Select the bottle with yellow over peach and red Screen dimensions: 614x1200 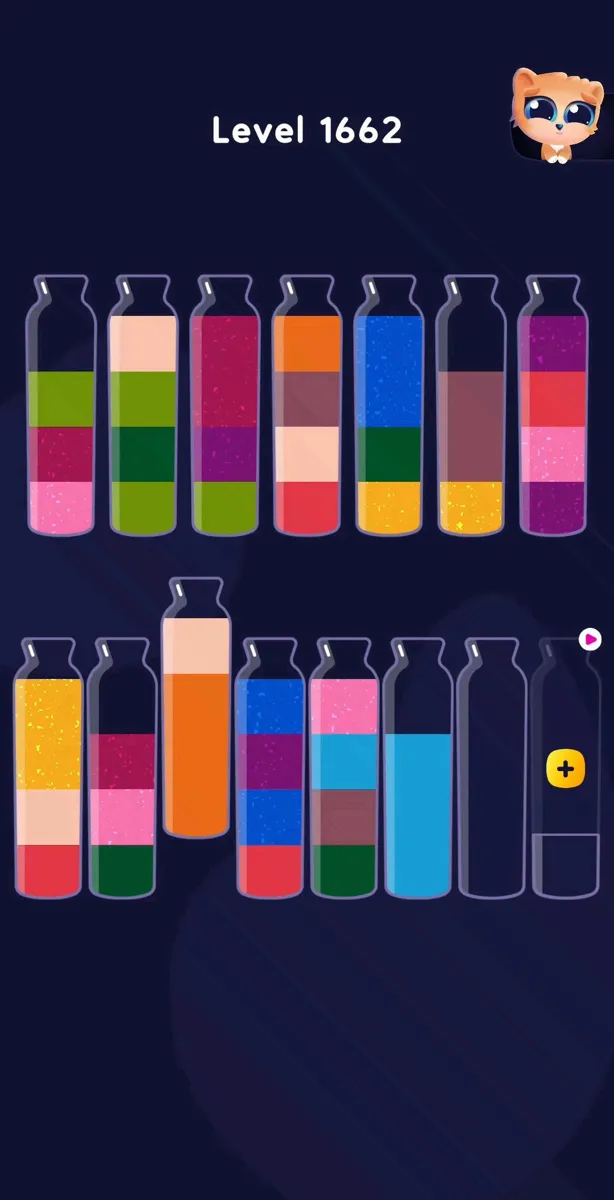click(48, 767)
